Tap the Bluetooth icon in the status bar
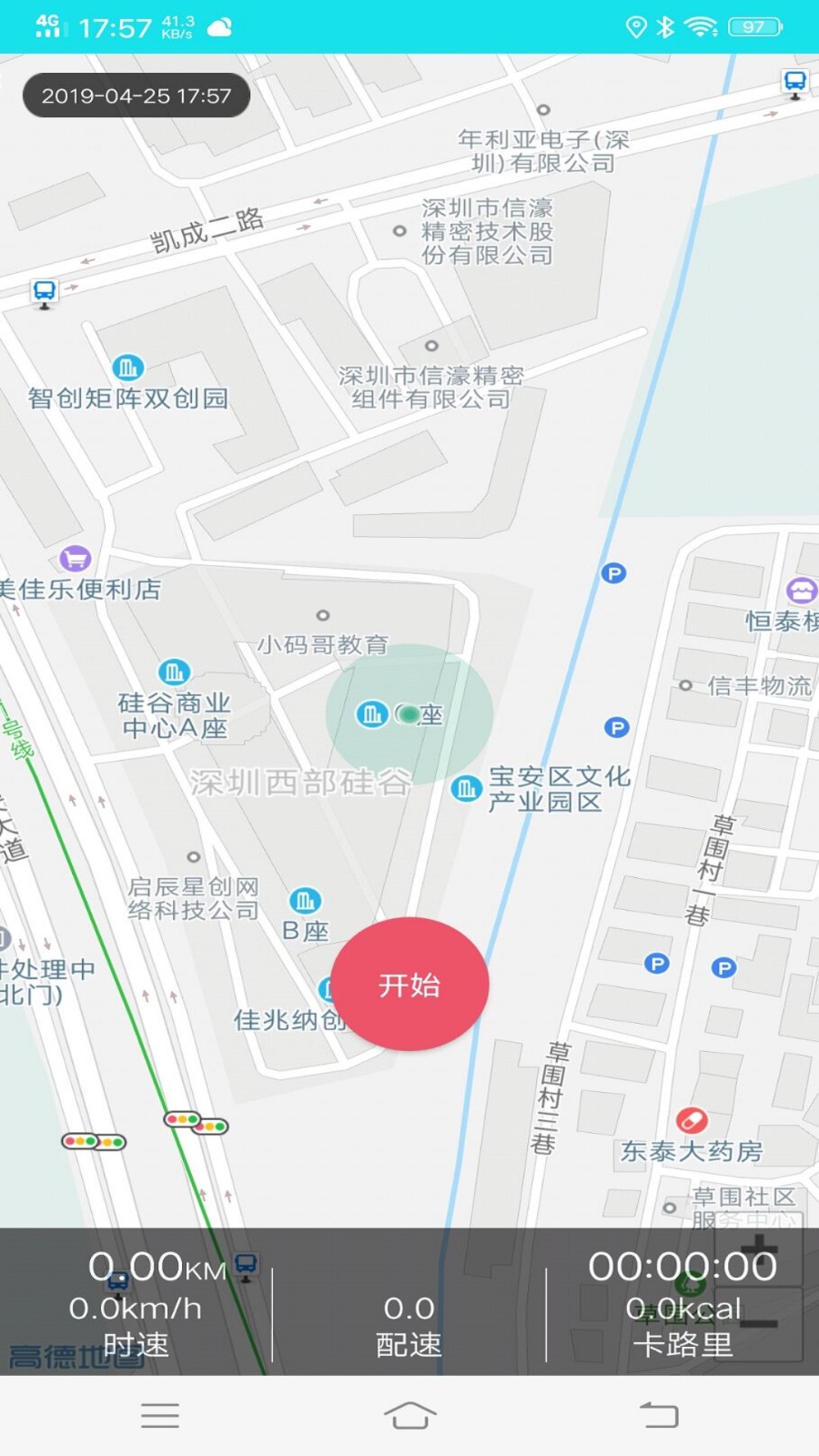 [663, 28]
